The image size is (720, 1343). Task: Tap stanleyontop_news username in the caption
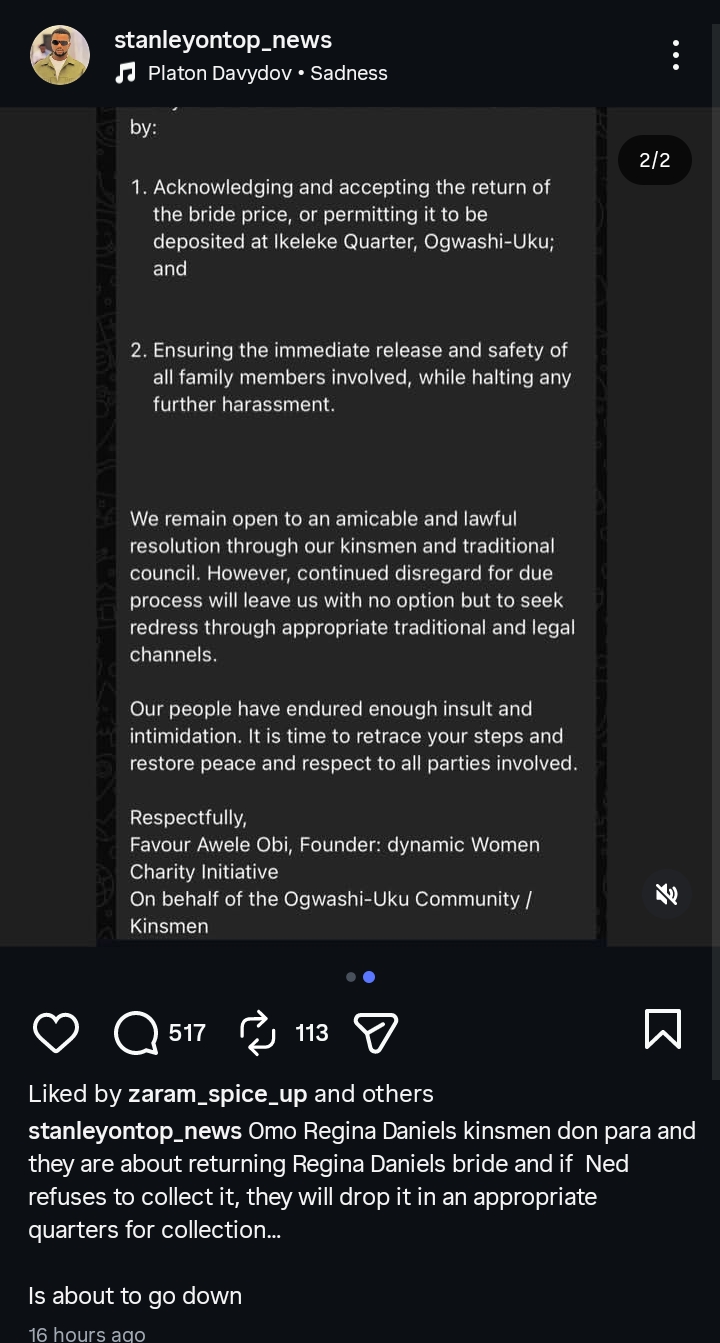(135, 1130)
